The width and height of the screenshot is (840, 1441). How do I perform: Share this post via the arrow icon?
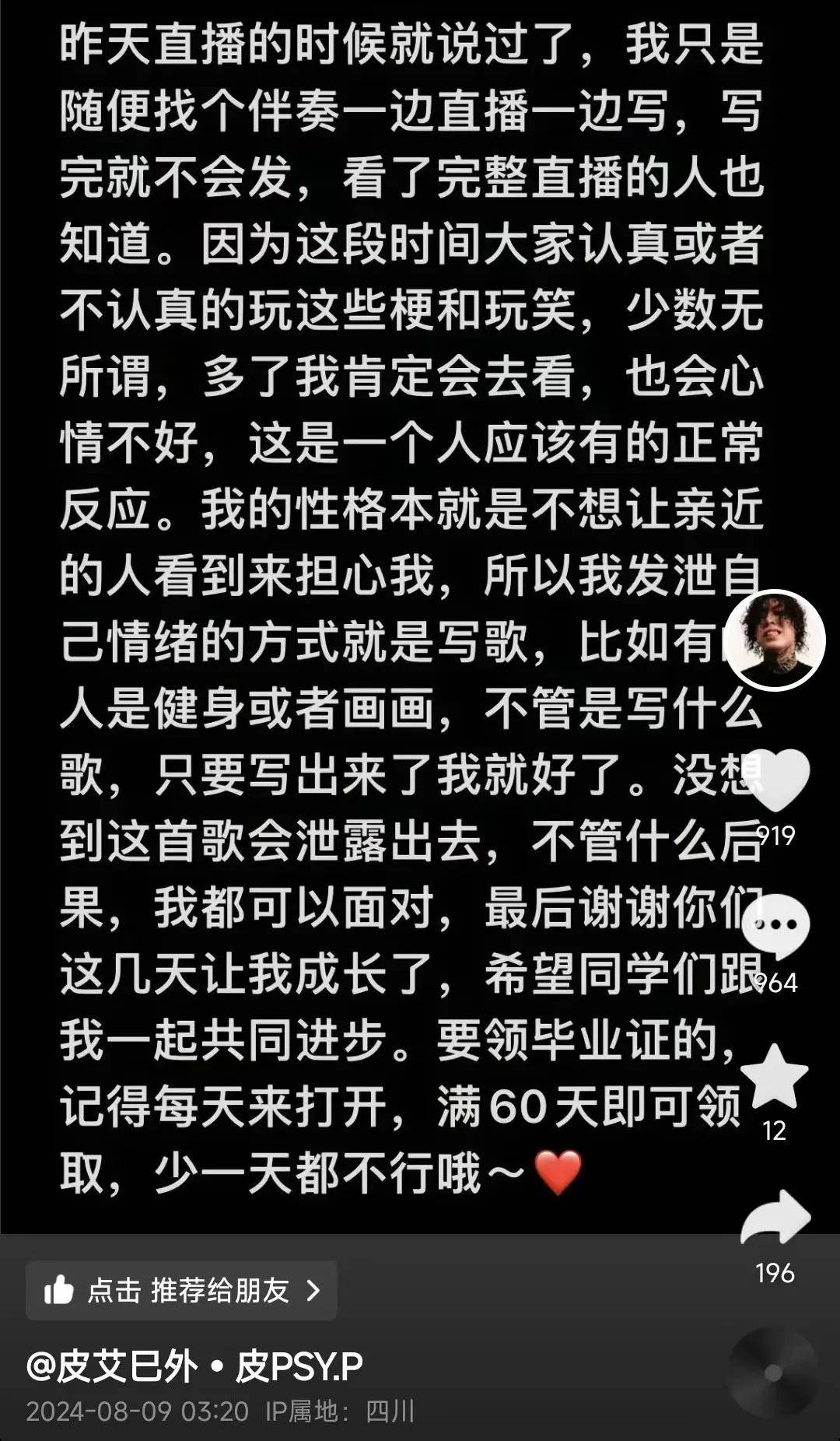(x=775, y=1219)
